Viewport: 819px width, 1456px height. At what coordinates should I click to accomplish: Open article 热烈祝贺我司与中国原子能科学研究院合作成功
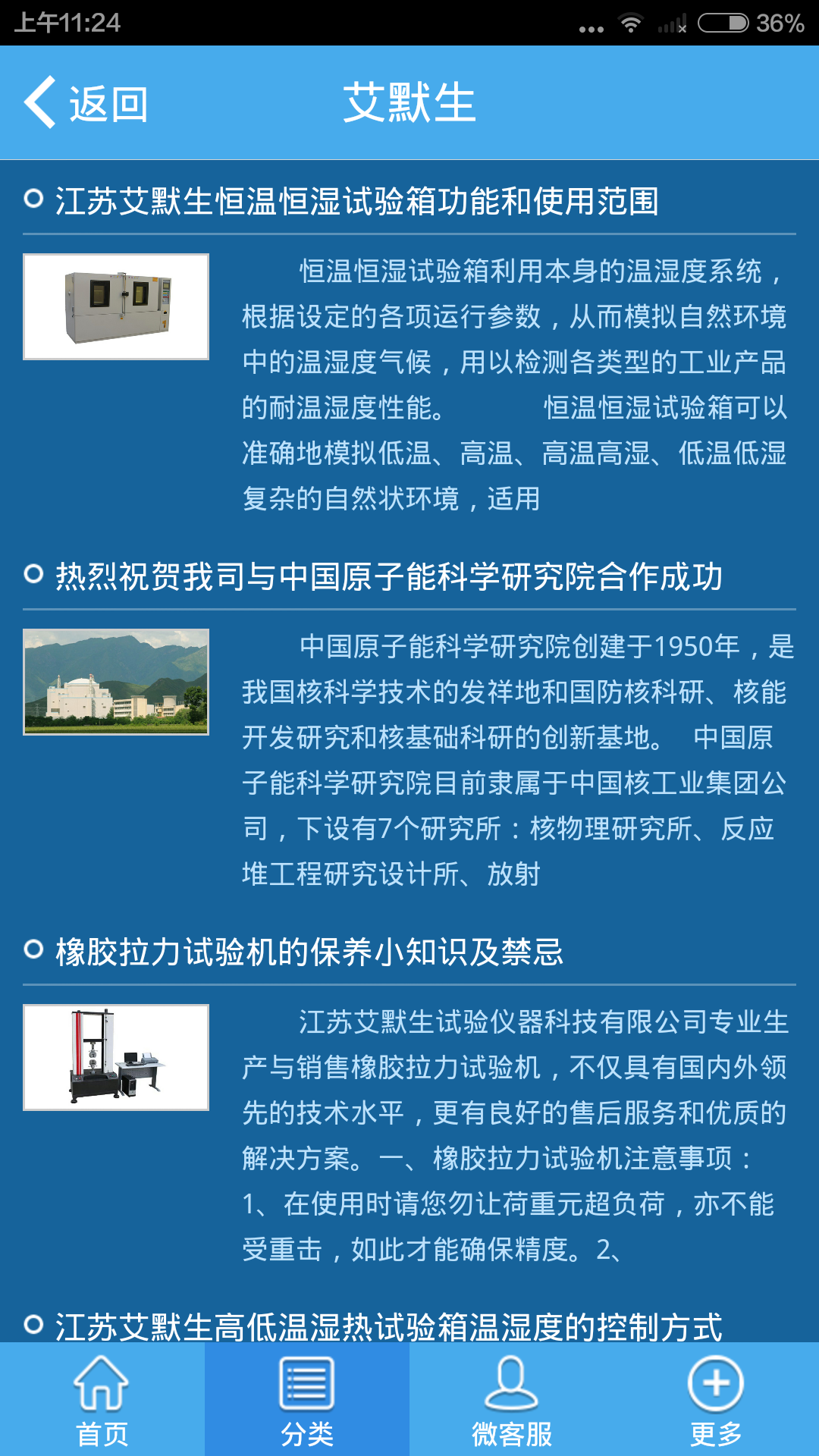(x=388, y=577)
